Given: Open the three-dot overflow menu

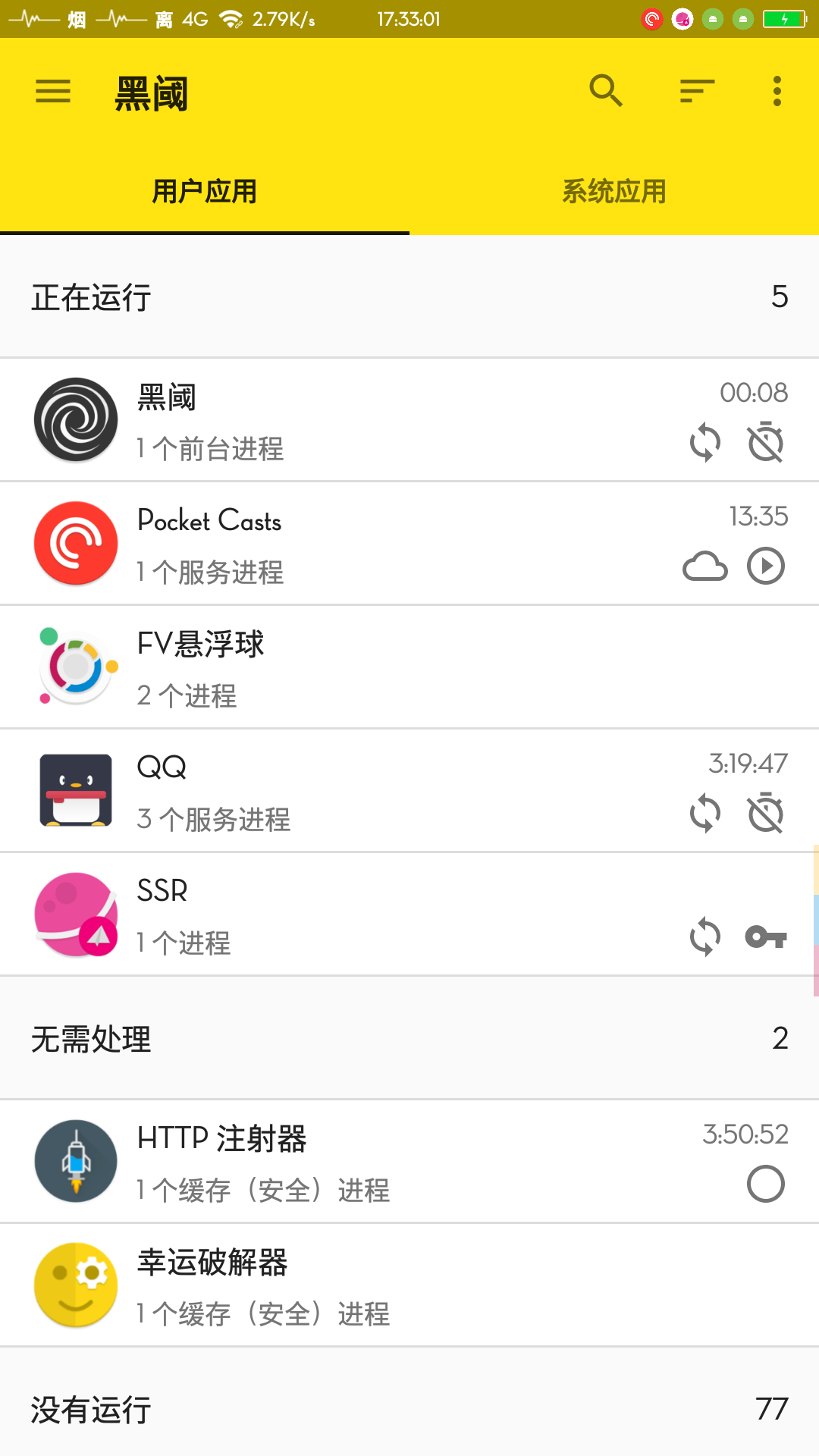Looking at the screenshot, I should click(777, 92).
